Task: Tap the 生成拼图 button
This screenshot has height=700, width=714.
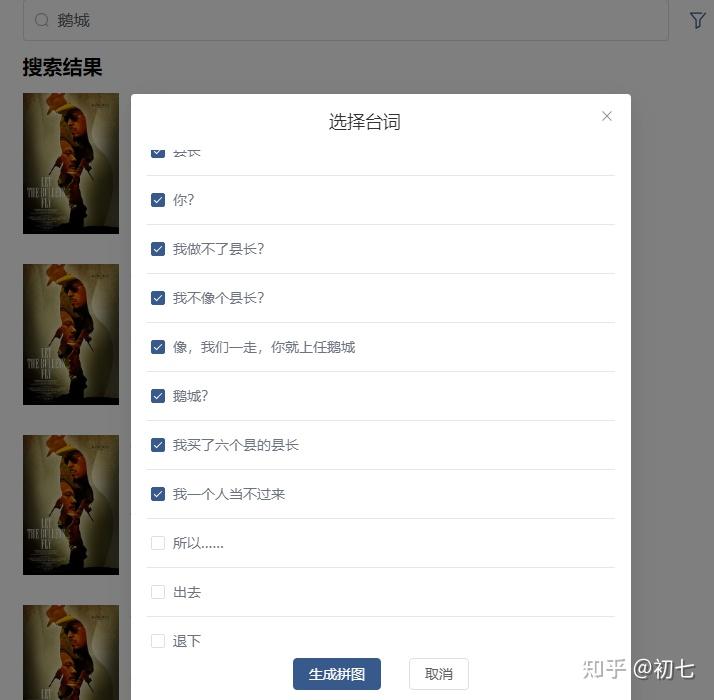Action: (x=336, y=674)
